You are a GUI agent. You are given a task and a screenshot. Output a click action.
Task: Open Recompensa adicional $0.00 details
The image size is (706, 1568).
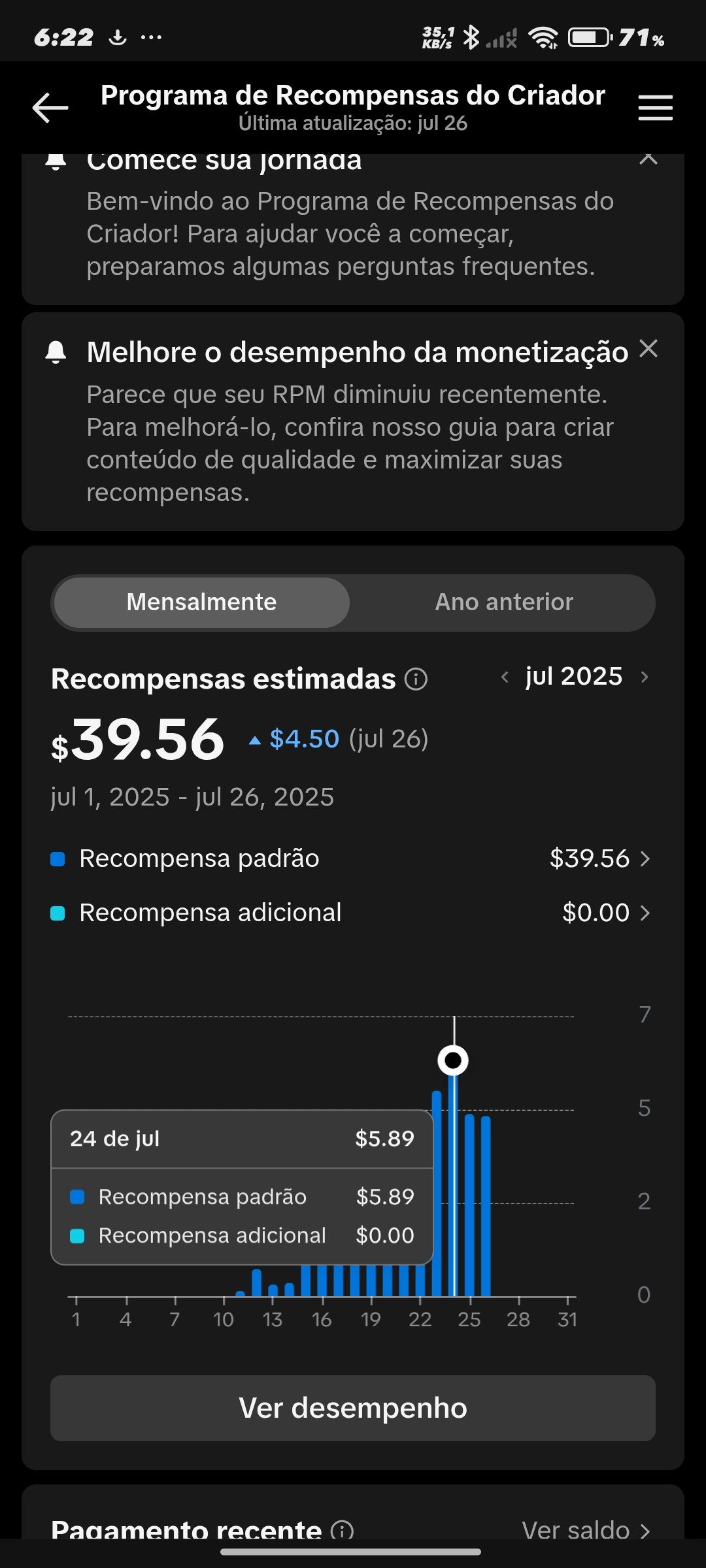click(x=352, y=913)
